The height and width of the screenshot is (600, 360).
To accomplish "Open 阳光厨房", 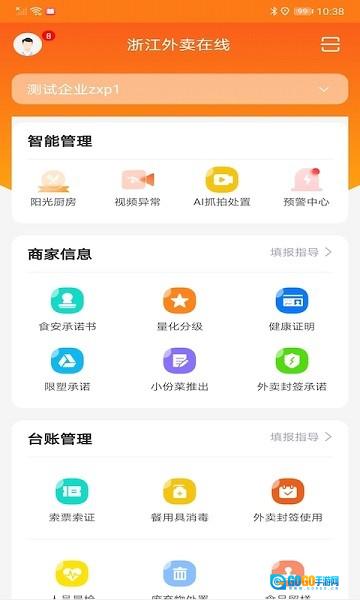I will point(54,188).
